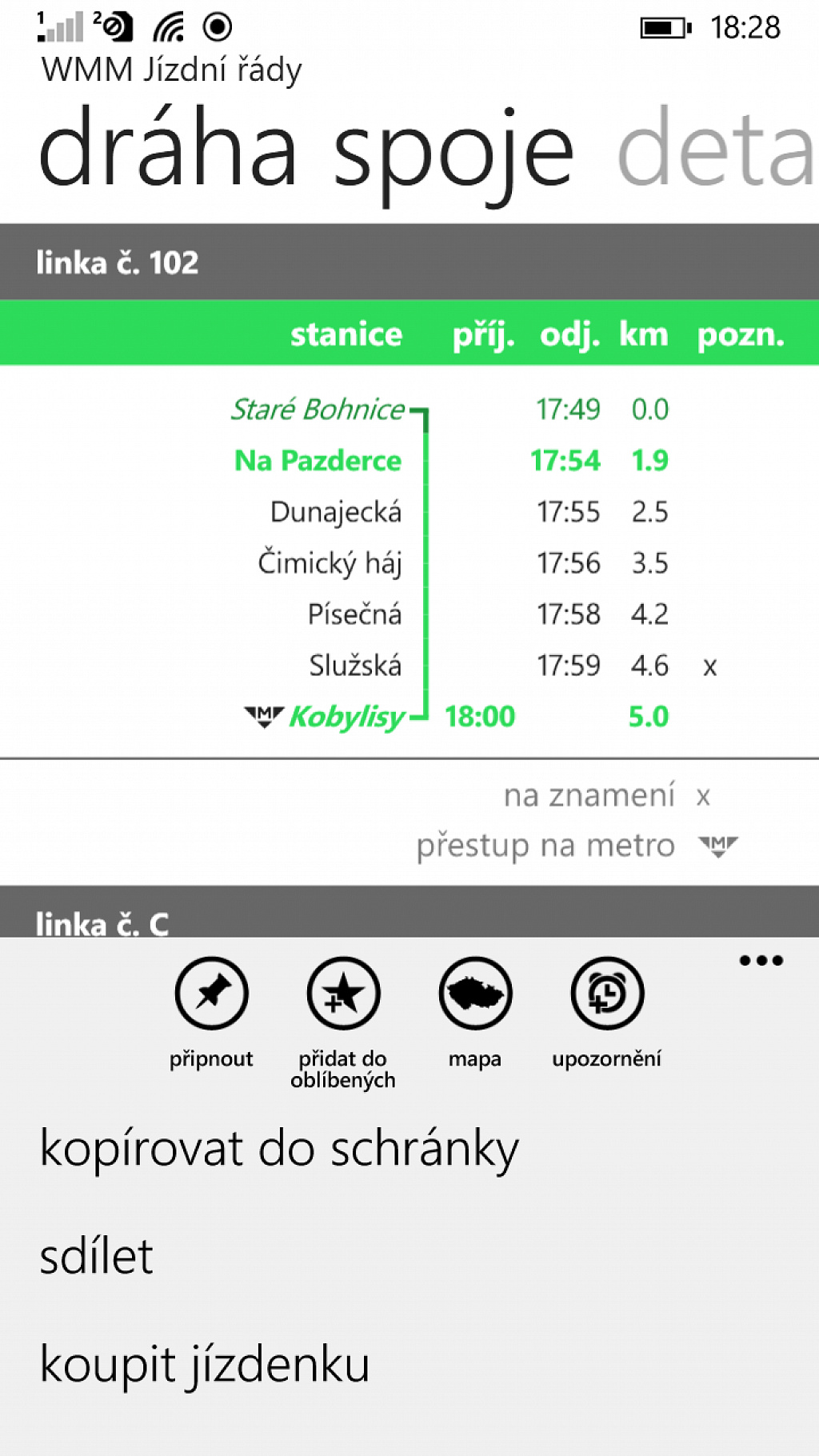The width and height of the screenshot is (819, 1456).
Task: Collapse the app bar with three dots
Action: pos(761,960)
